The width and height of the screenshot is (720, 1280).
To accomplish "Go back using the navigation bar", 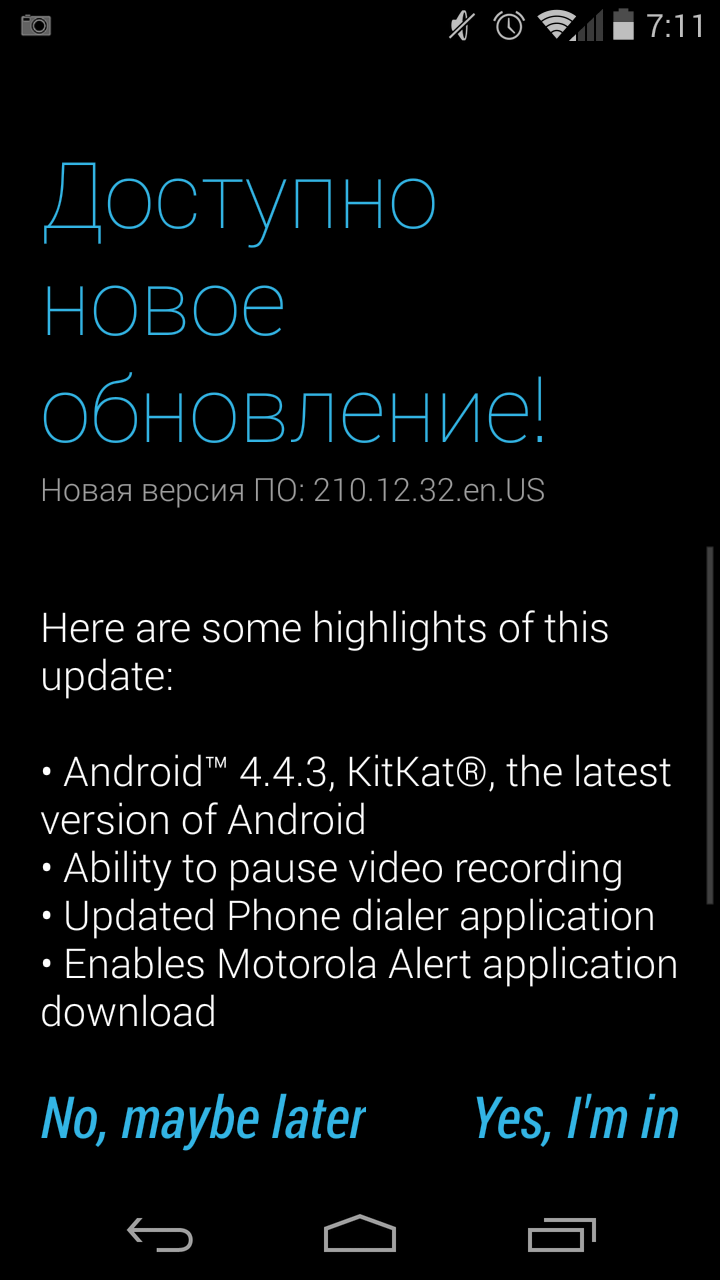I will 160,1234.
